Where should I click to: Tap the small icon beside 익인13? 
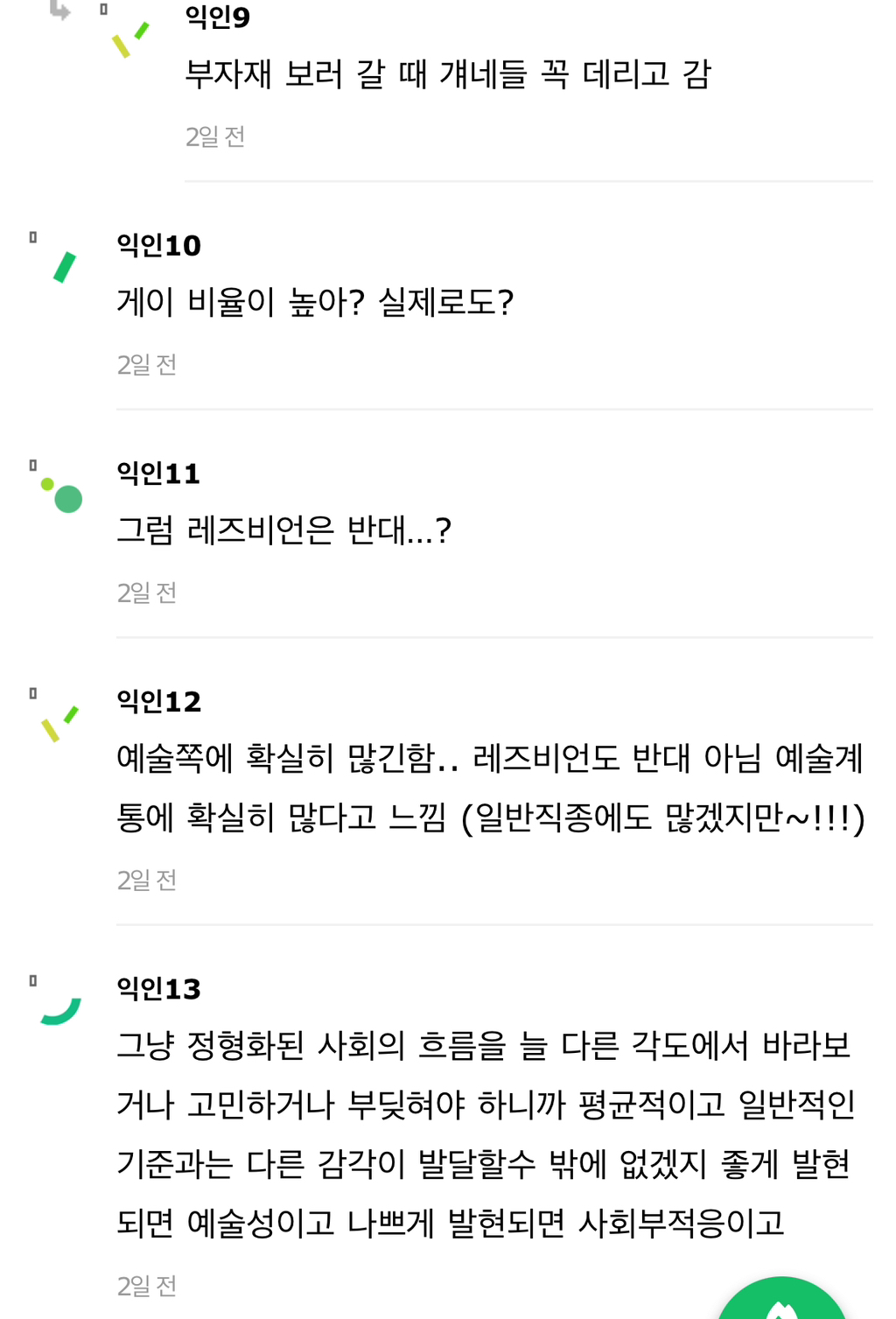coord(33,980)
